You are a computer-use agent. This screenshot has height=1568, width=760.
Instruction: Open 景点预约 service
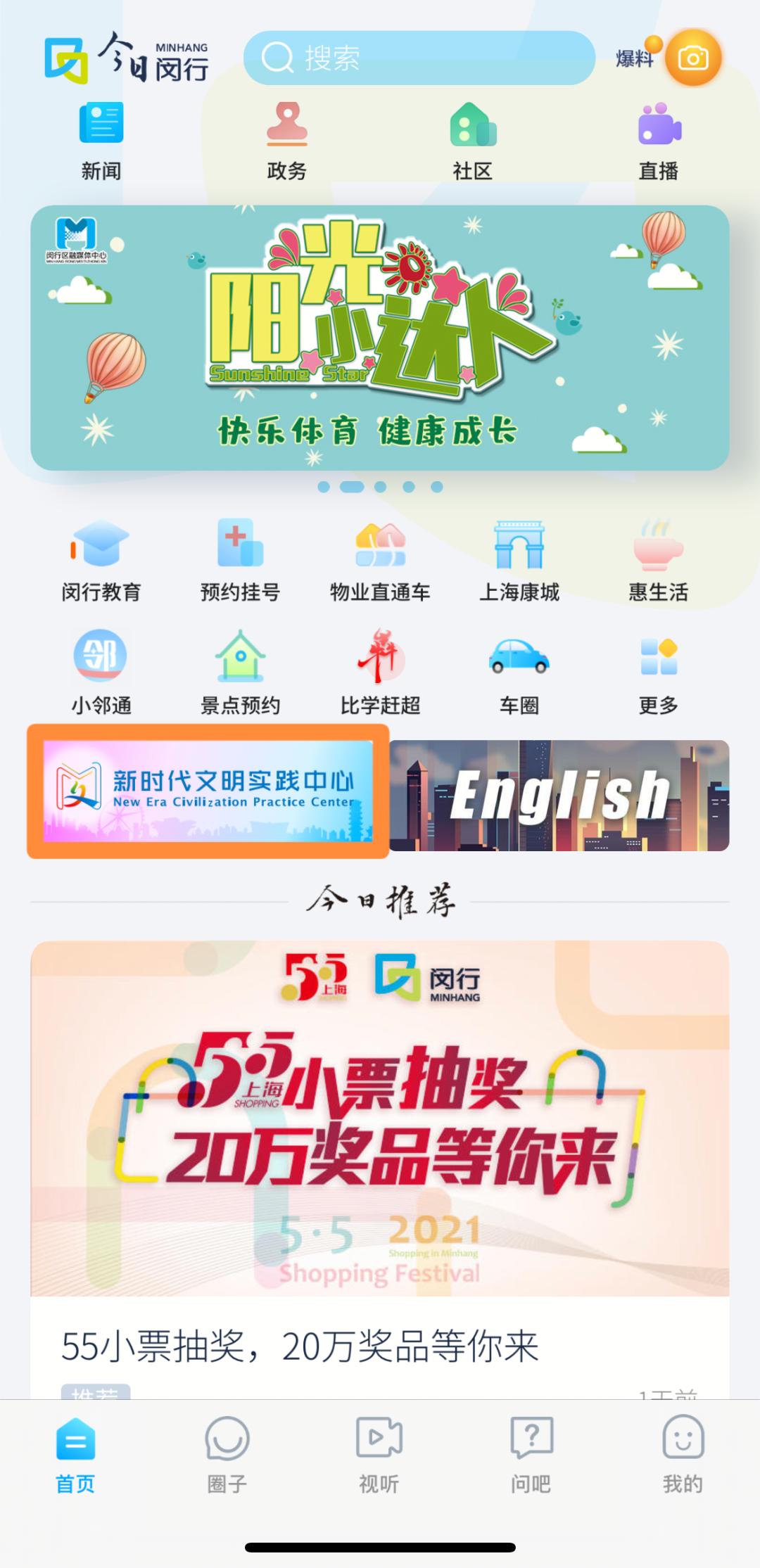[240, 673]
